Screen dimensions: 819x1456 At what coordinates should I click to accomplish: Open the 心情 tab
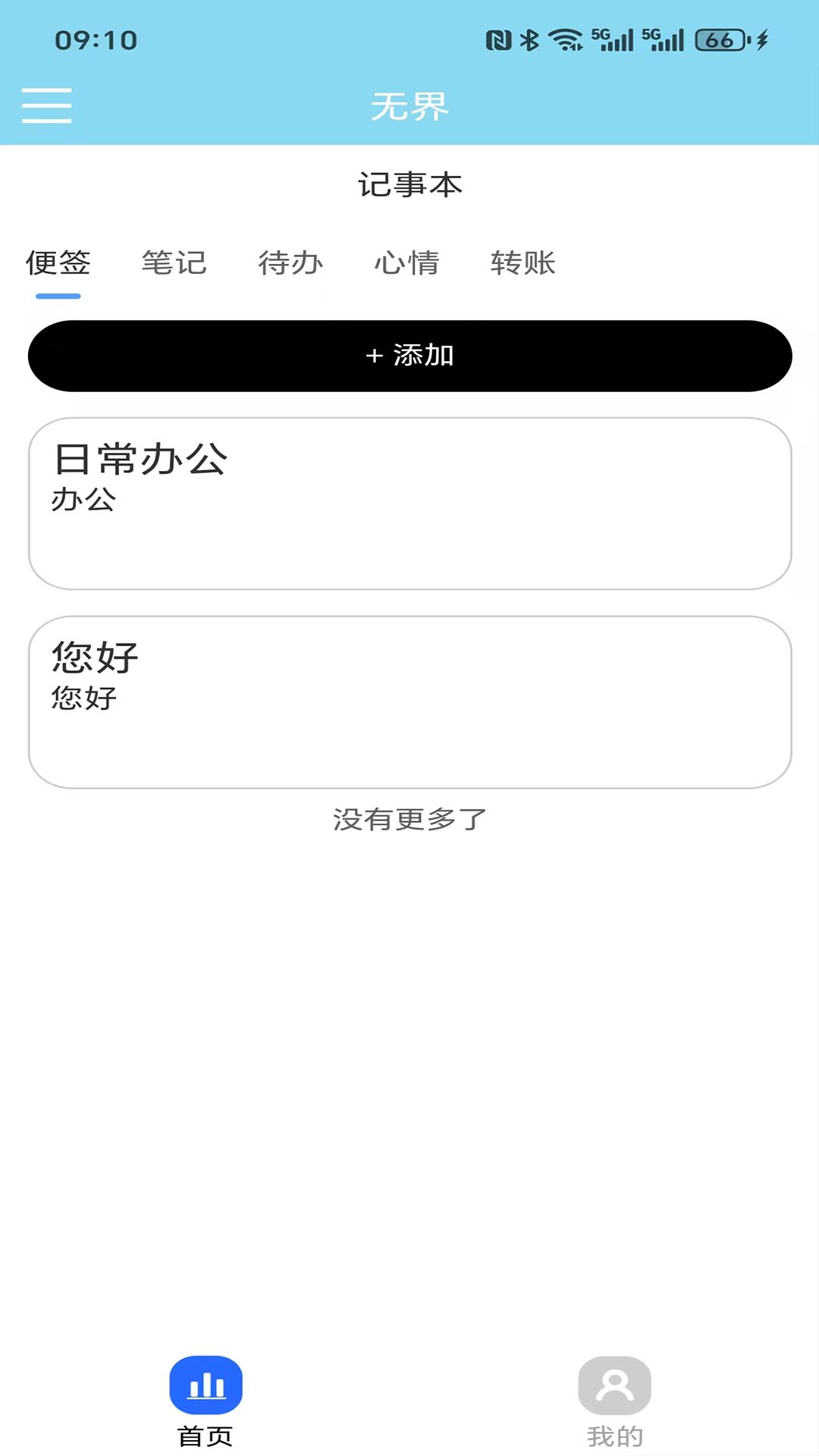[407, 263]
